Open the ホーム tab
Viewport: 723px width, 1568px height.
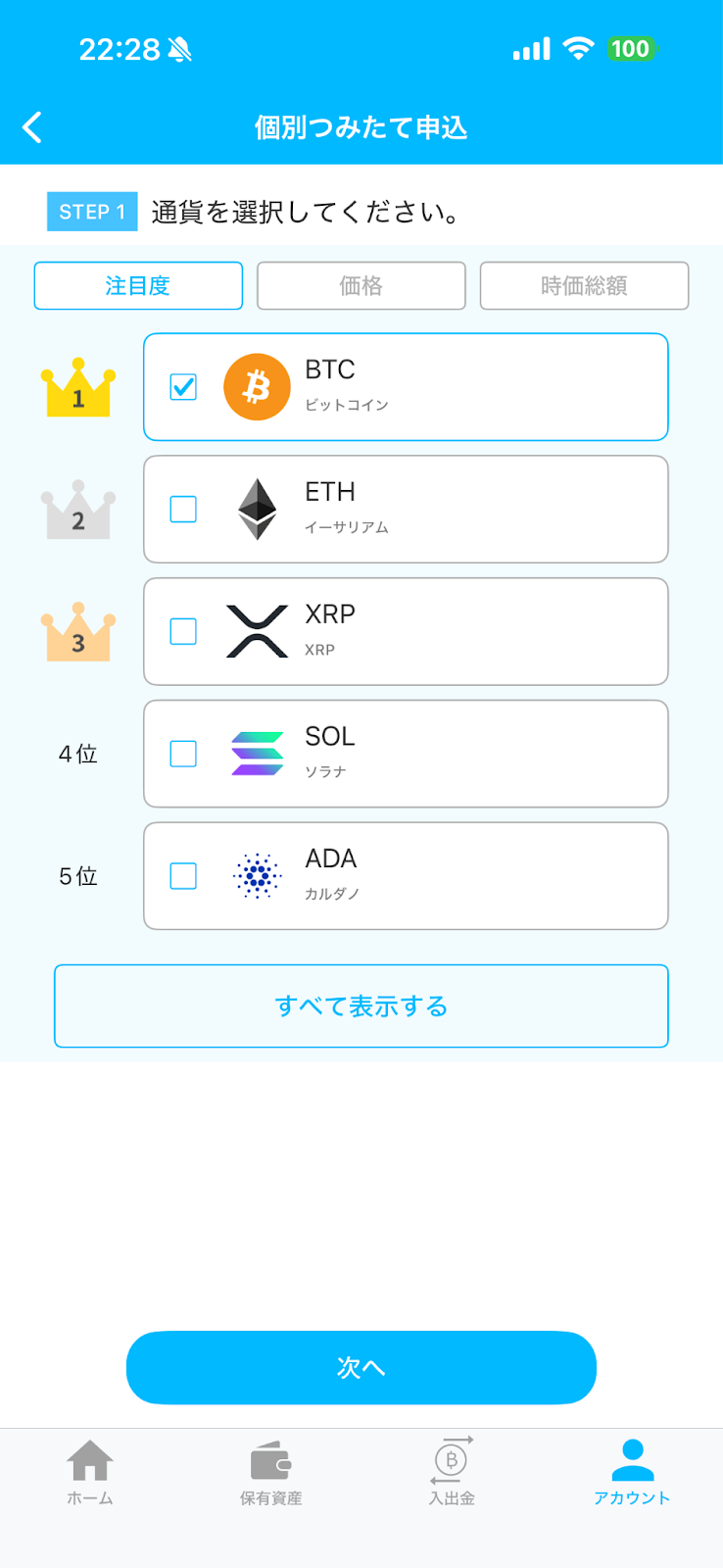90,1472
